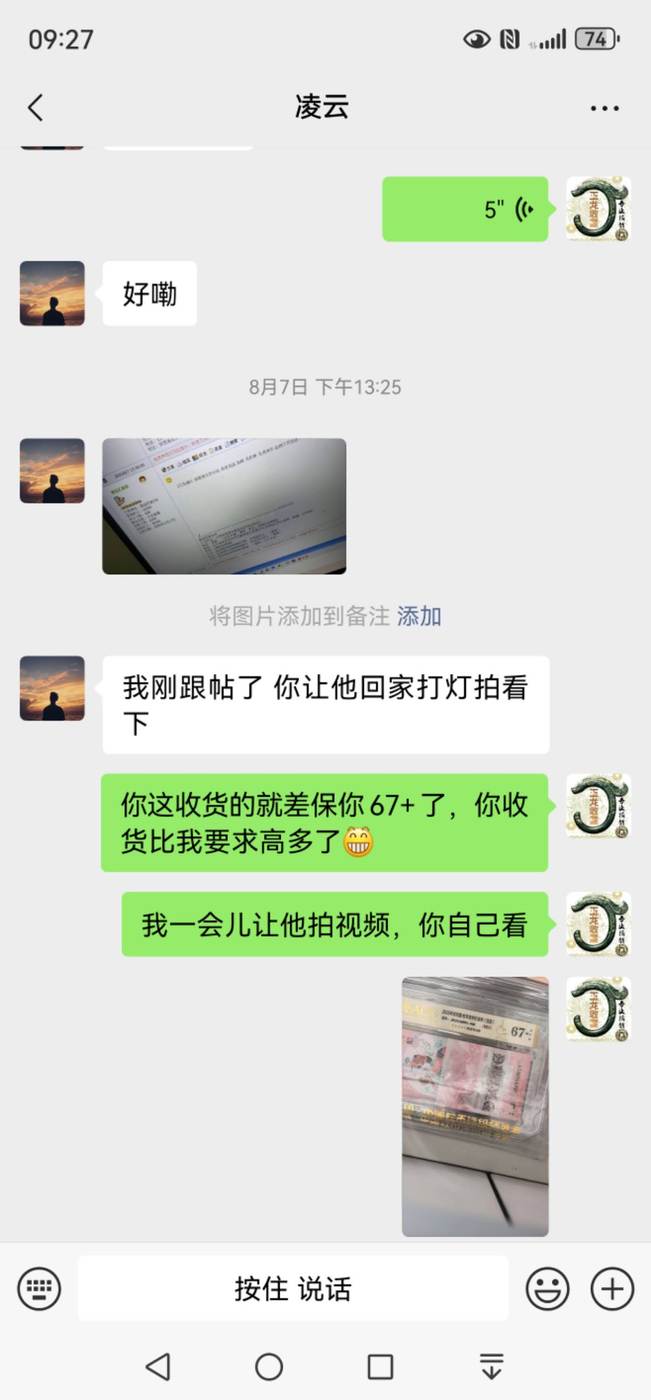Open the sent graded banknote photo
Screen dimensions: 651x1400
(475, 1106)
